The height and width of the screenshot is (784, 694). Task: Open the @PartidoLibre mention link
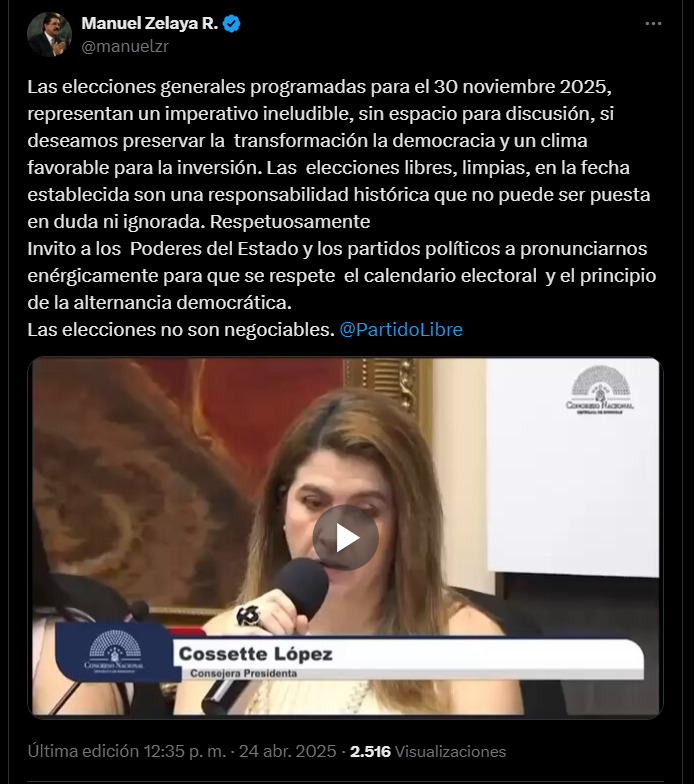[x=401, y=329]
